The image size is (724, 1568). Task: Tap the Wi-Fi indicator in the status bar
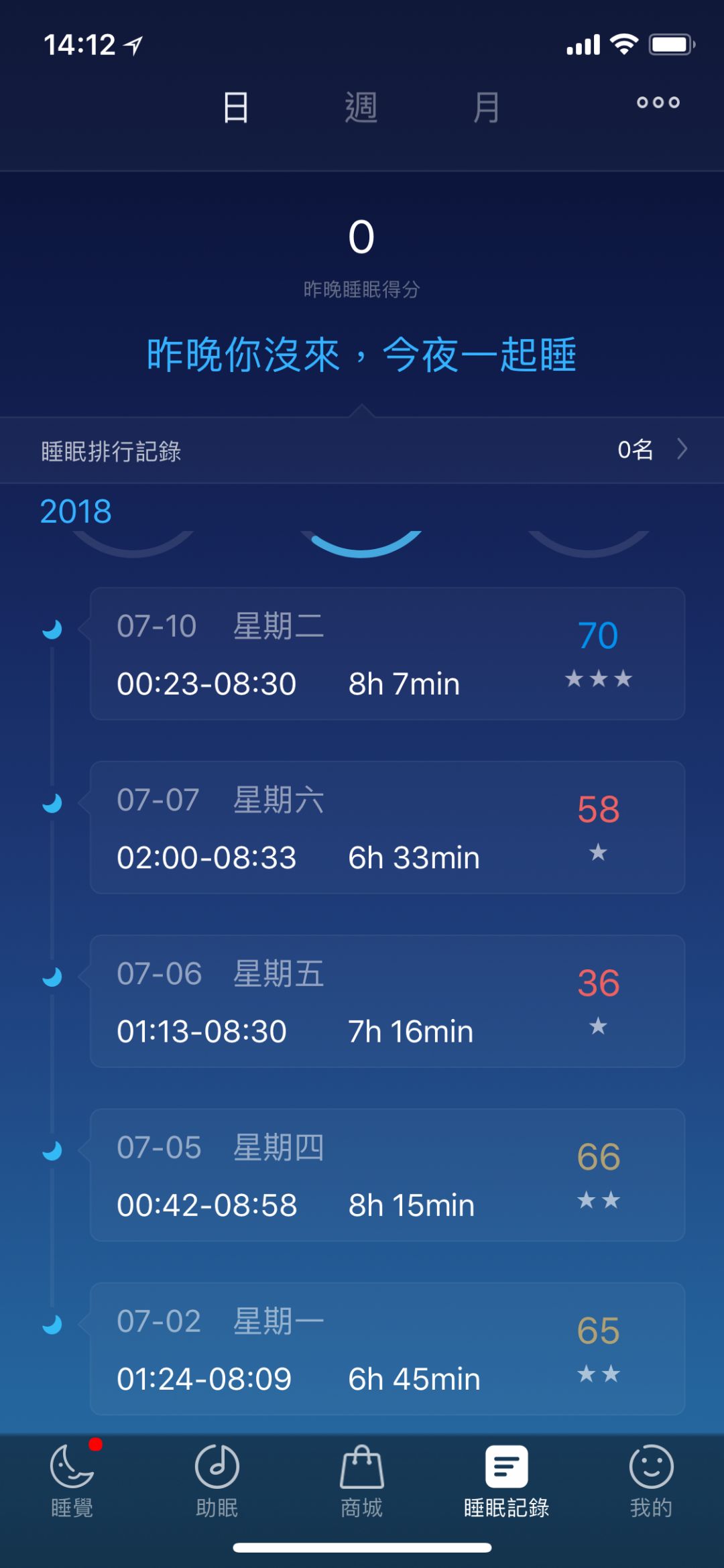[624, 43]
